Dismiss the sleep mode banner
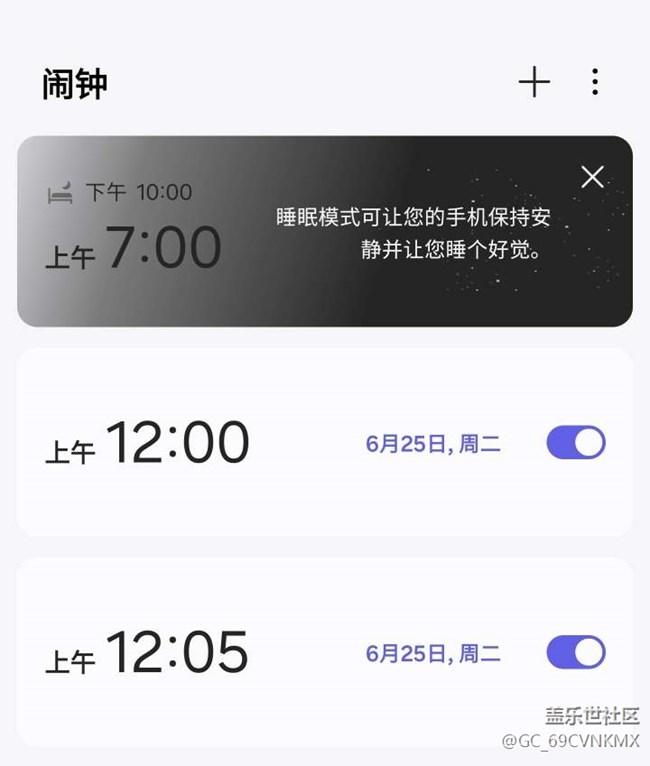Viewport: 650px width, 766px height. pyautogui.click(x=592, y=177)
